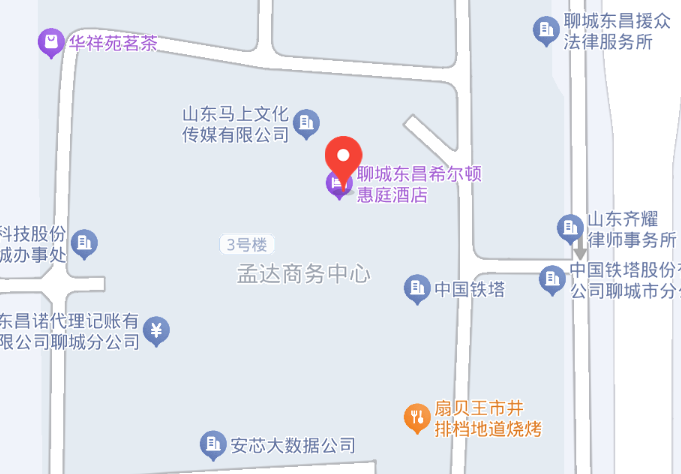Select 聊城东昌援众法律服务所 marker
This screenshot has width=681, height=474.
(x=545, y=30)
